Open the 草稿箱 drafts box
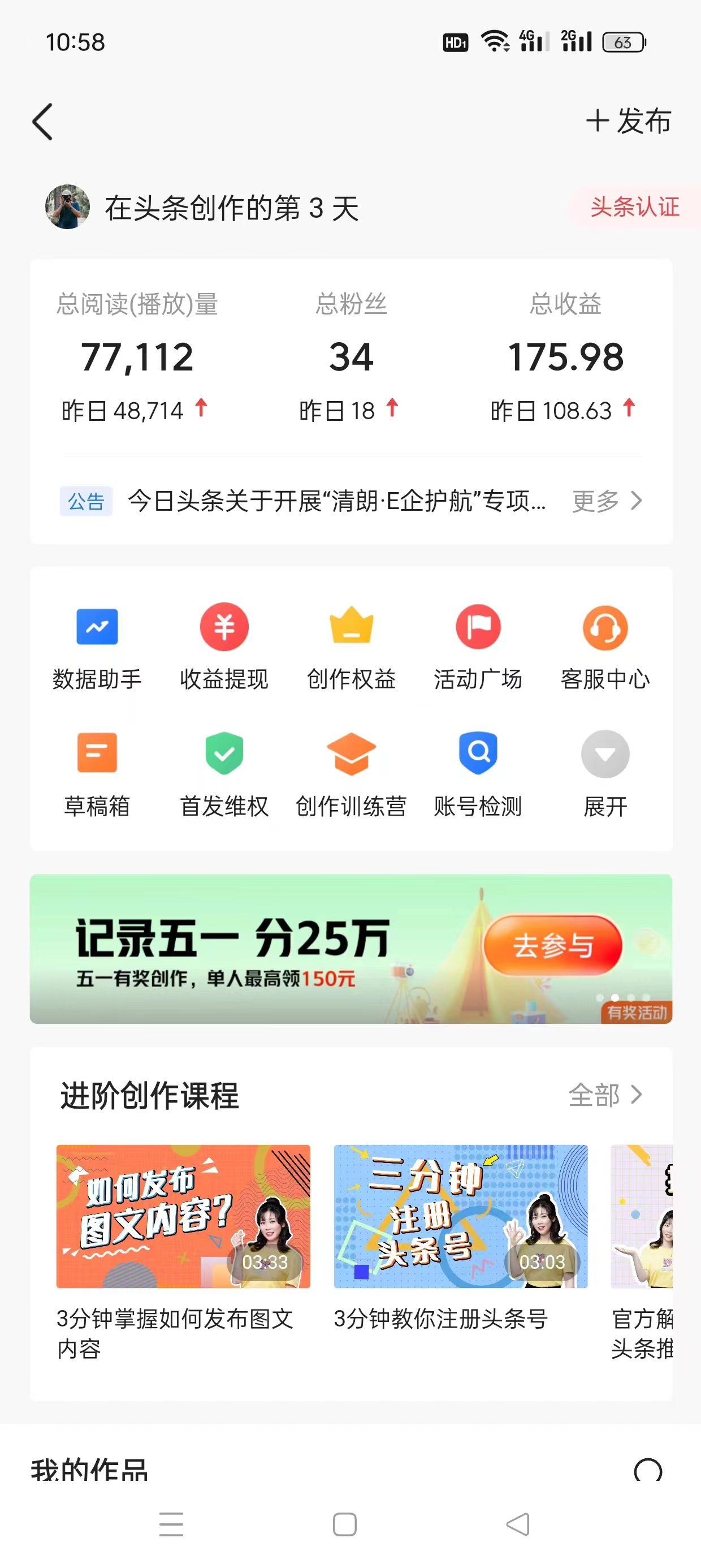Image resolution: width=701 pixels, height=1568 pixels. point(97,774)
